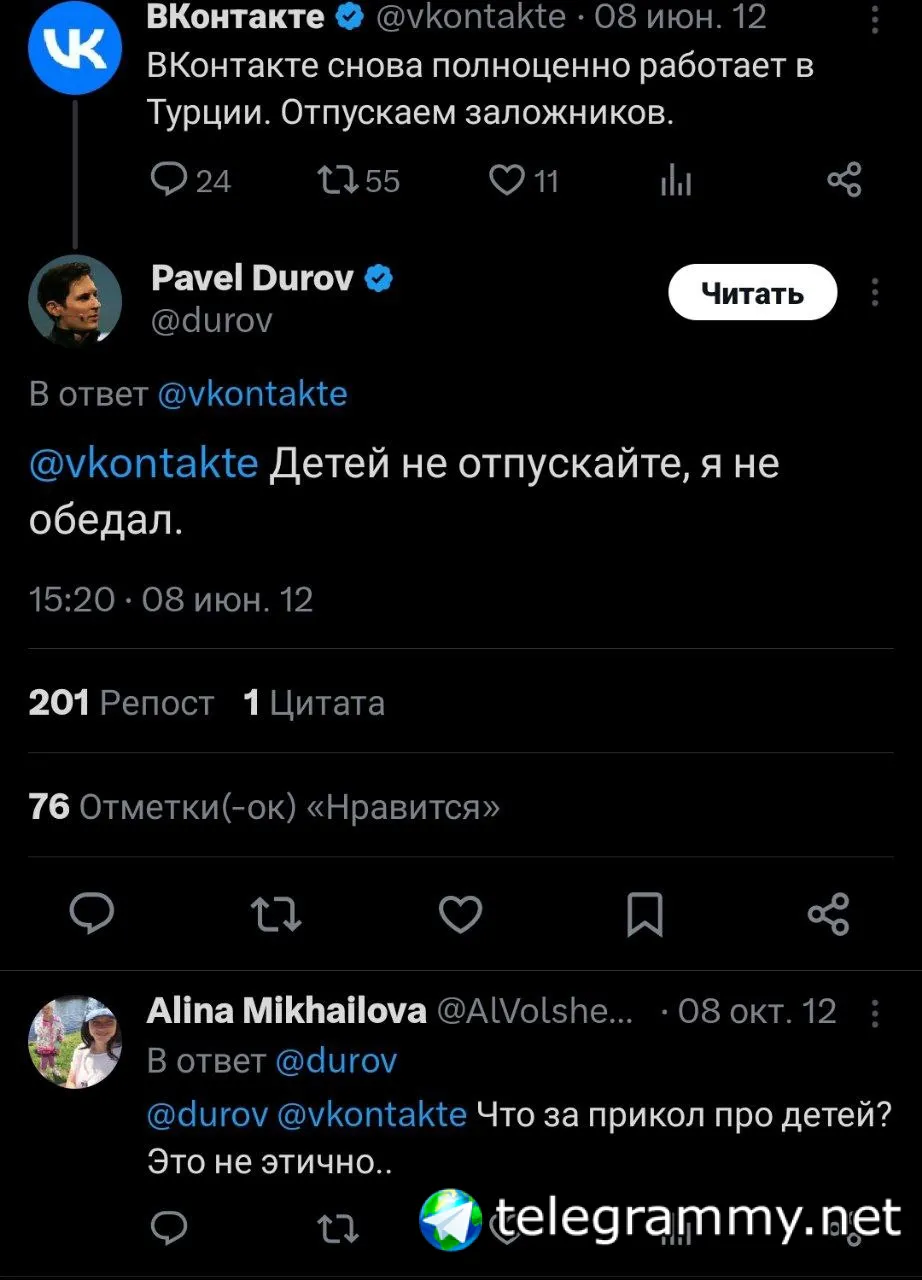Open overflow menu on Pavel Durov's tweet
This screenshot has height=1280, width=922.
pos(875,292)
